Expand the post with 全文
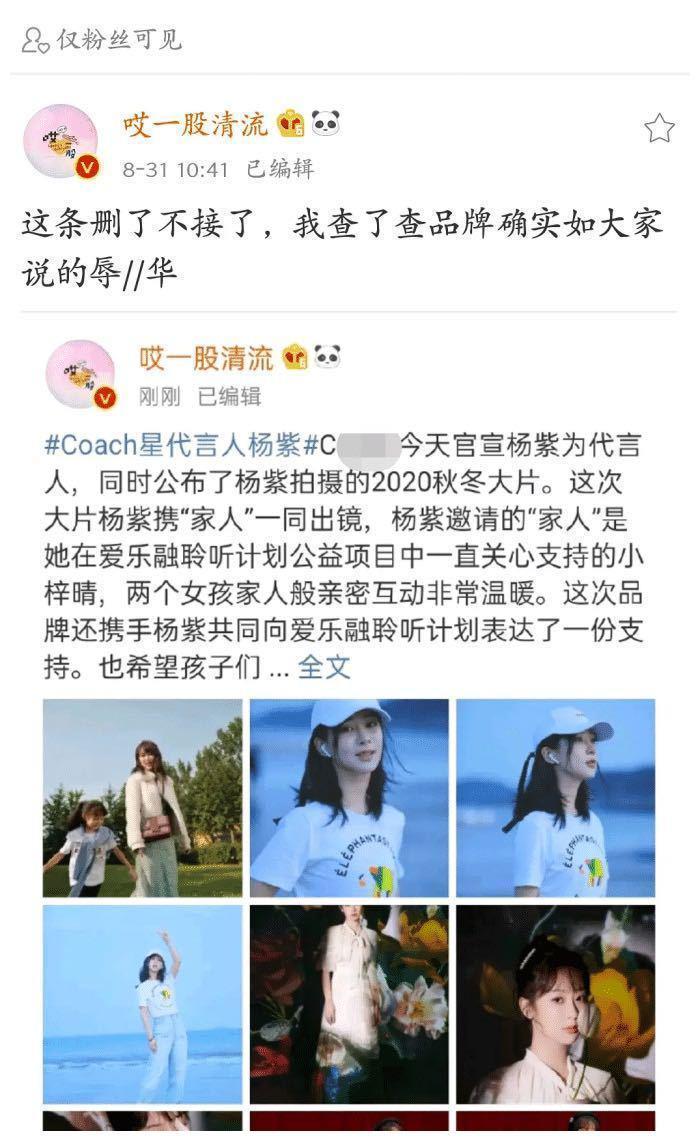This screenshot has height=1141, width=700. [x=324, y=667]
